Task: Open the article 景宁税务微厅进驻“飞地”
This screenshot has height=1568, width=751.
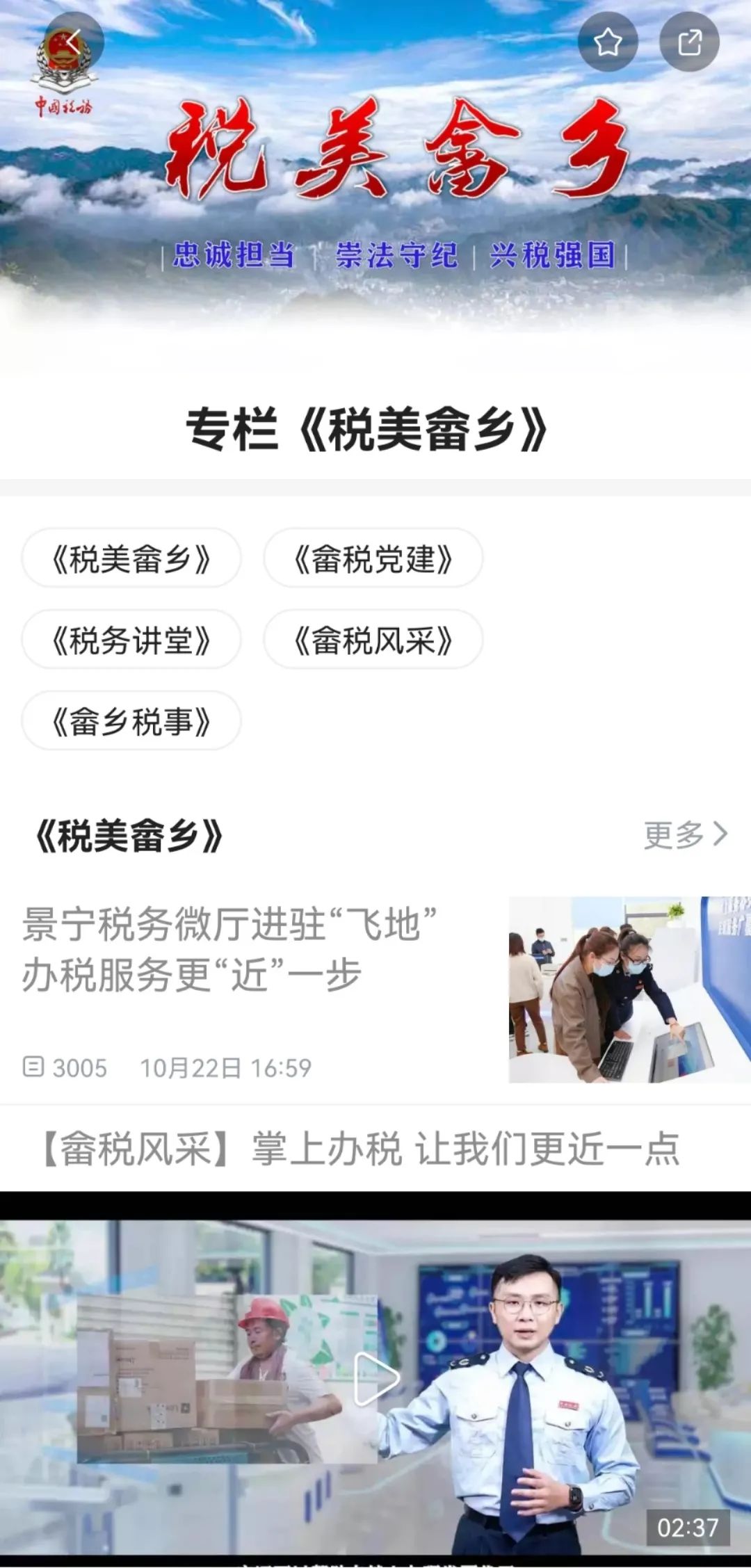Action: pyautogui.click(x=375, y=990)
